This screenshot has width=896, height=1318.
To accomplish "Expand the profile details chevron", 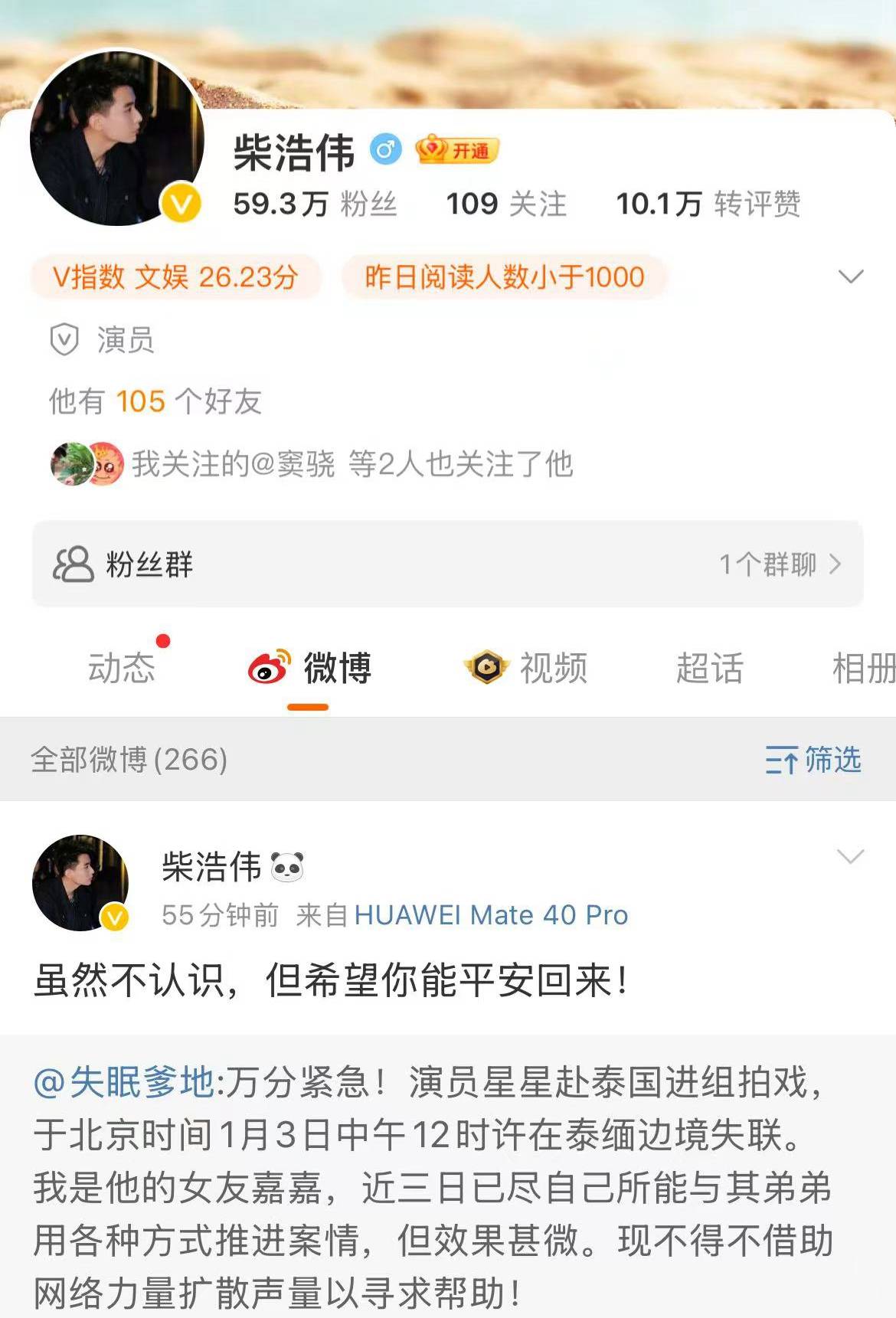I will 851,276.
